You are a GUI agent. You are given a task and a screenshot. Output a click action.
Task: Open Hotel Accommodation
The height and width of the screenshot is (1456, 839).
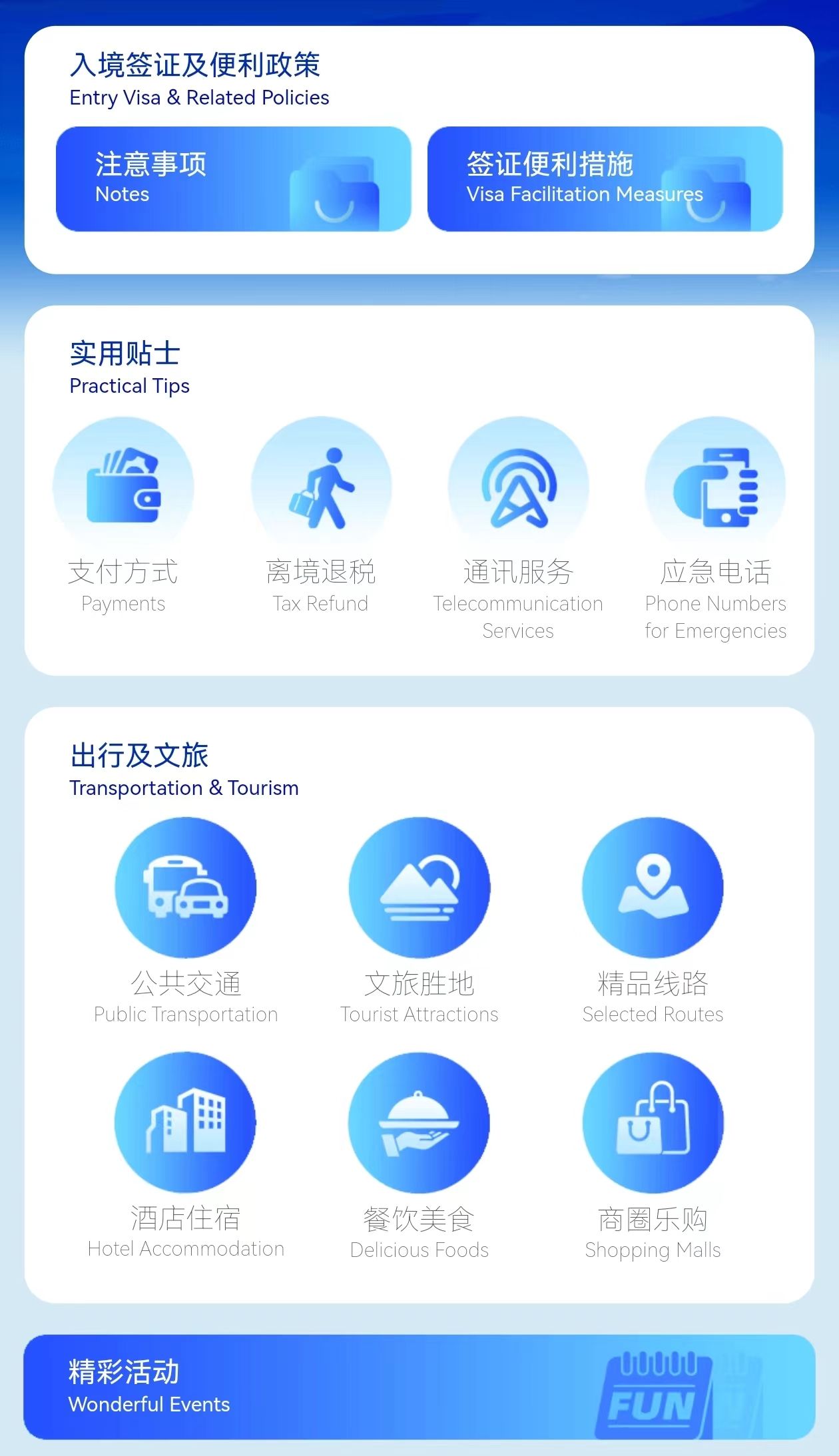click(186, 1157)
